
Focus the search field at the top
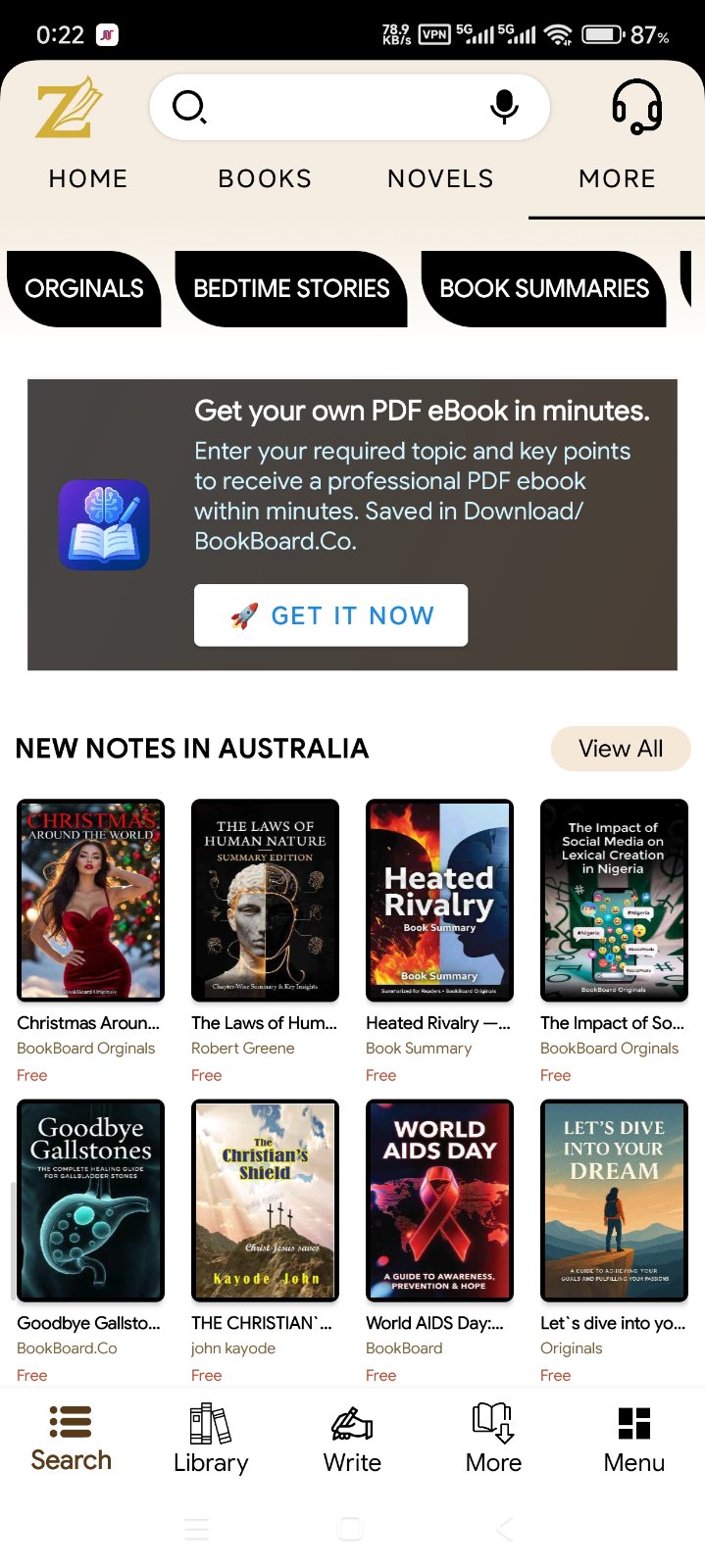click(x=333, y=106)
